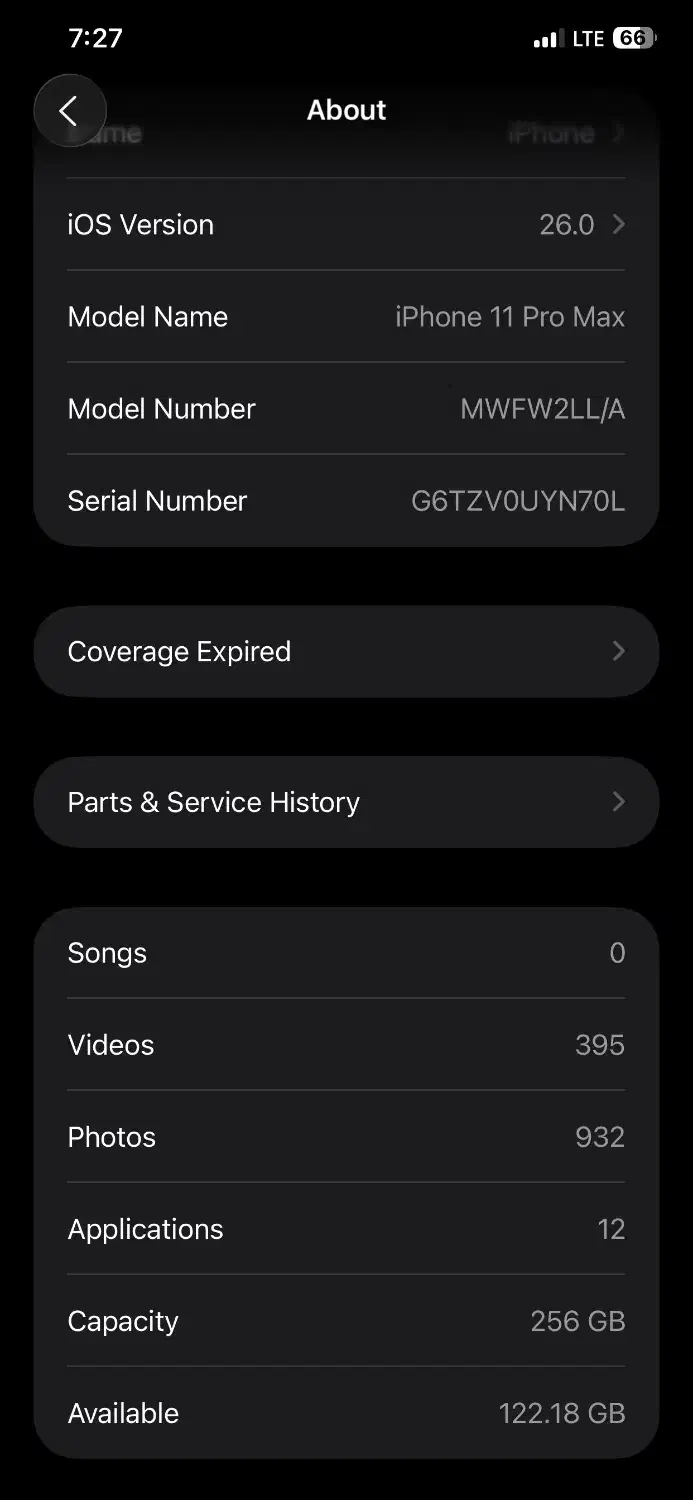Open the Coverage Expired row
The width and height of the screenshot is (693, 1500).
[346, 652]
